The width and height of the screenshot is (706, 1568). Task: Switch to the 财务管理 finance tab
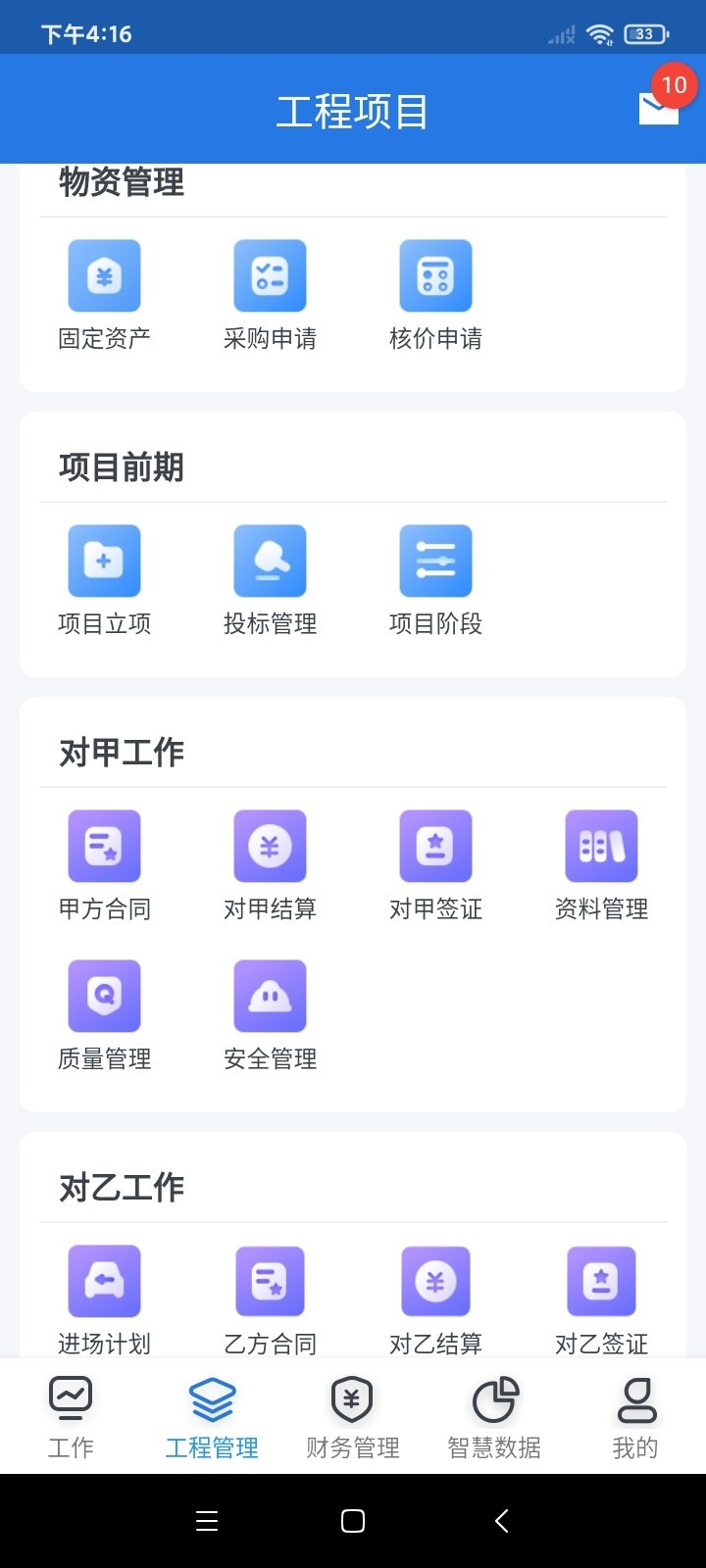(x=352, y=1414)
